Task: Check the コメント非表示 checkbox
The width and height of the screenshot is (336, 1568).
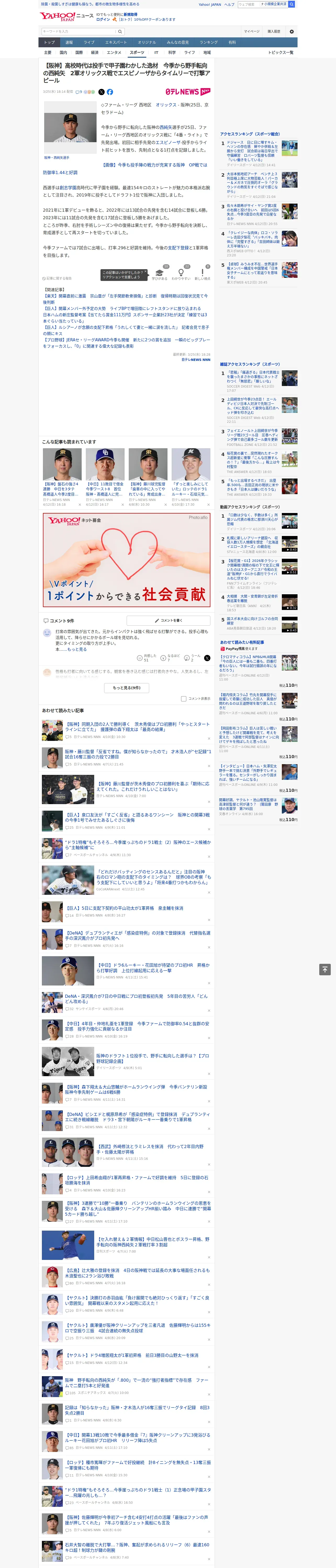Action: click(x=183, y=699)
